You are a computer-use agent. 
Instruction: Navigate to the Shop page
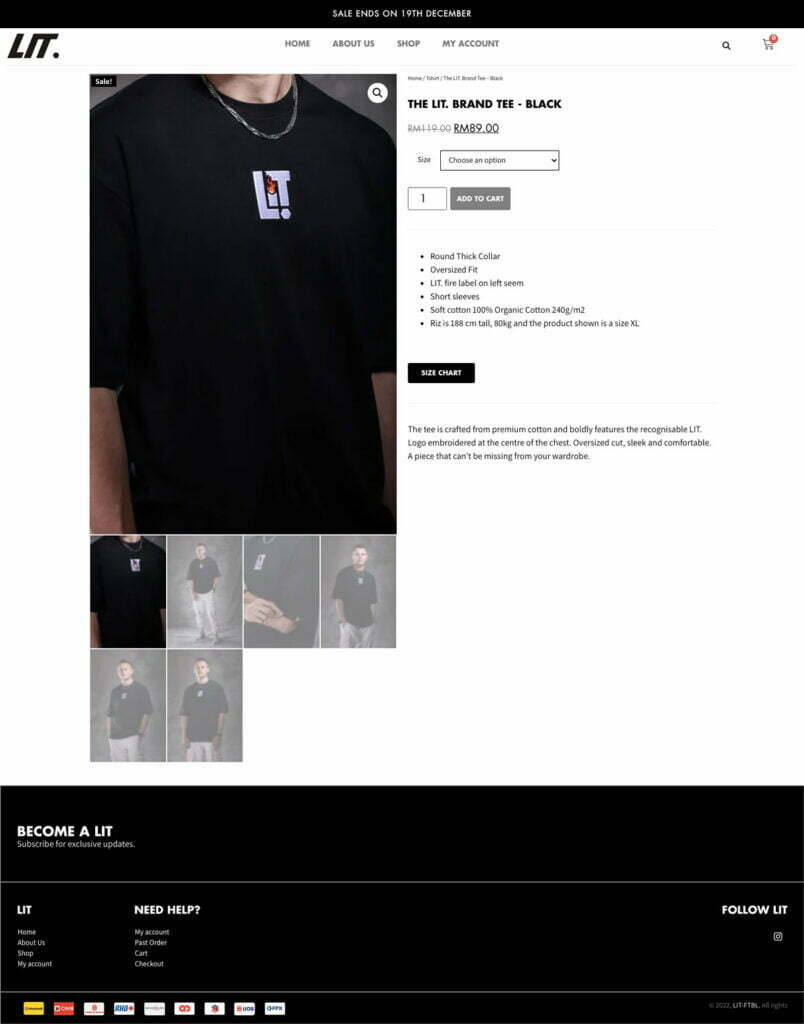(x=408, y=44)
